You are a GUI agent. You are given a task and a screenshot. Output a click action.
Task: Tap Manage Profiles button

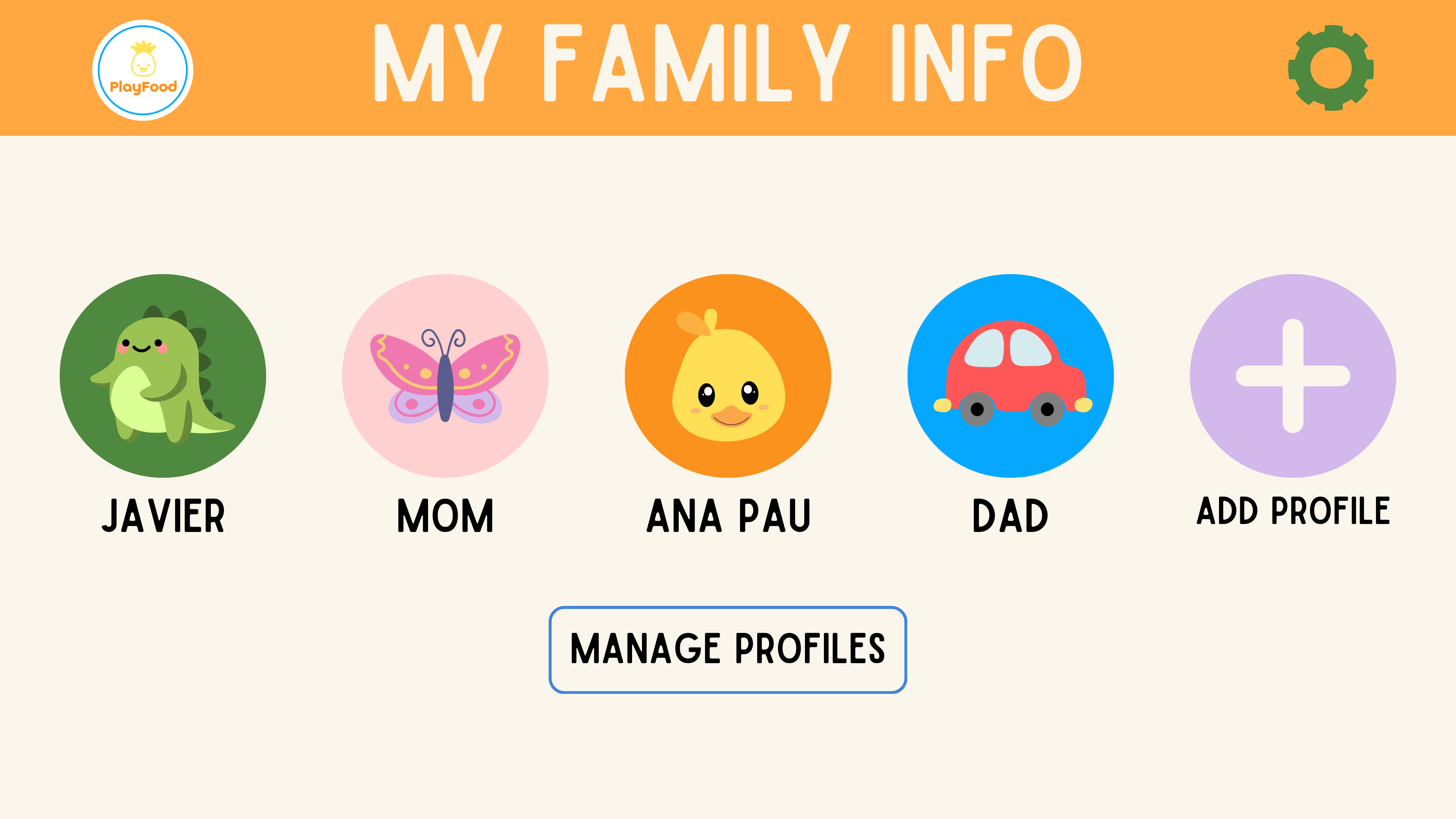click(x=728, y=650)
